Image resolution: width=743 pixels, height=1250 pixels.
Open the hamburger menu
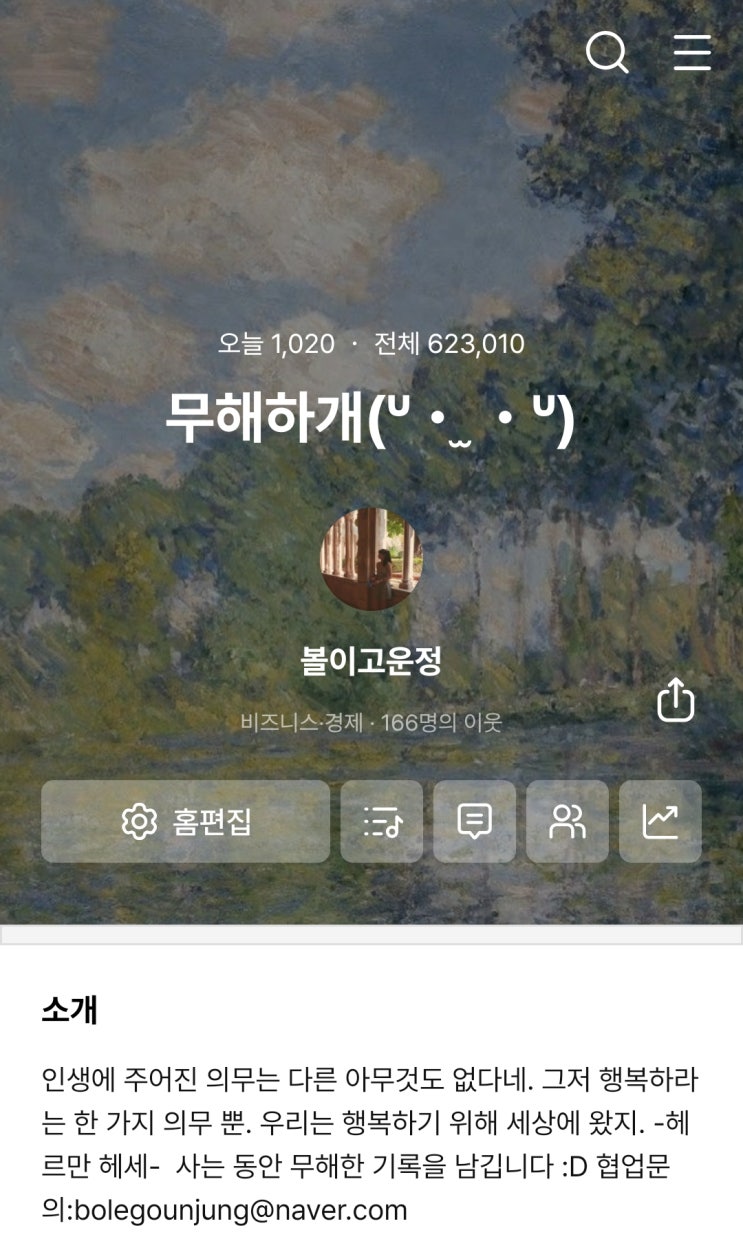point(691,52)
